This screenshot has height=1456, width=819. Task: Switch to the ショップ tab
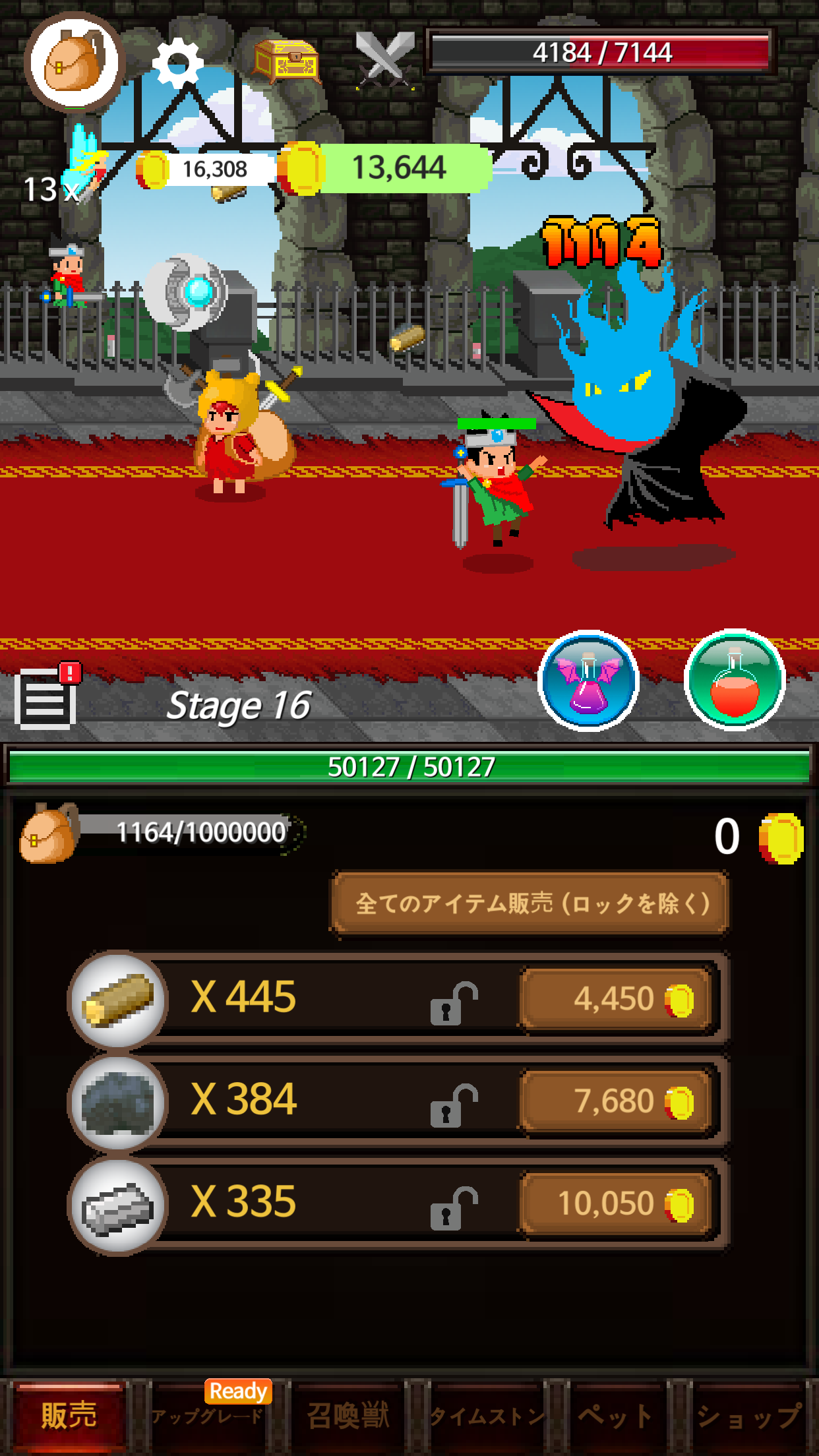click(748, 1415)
